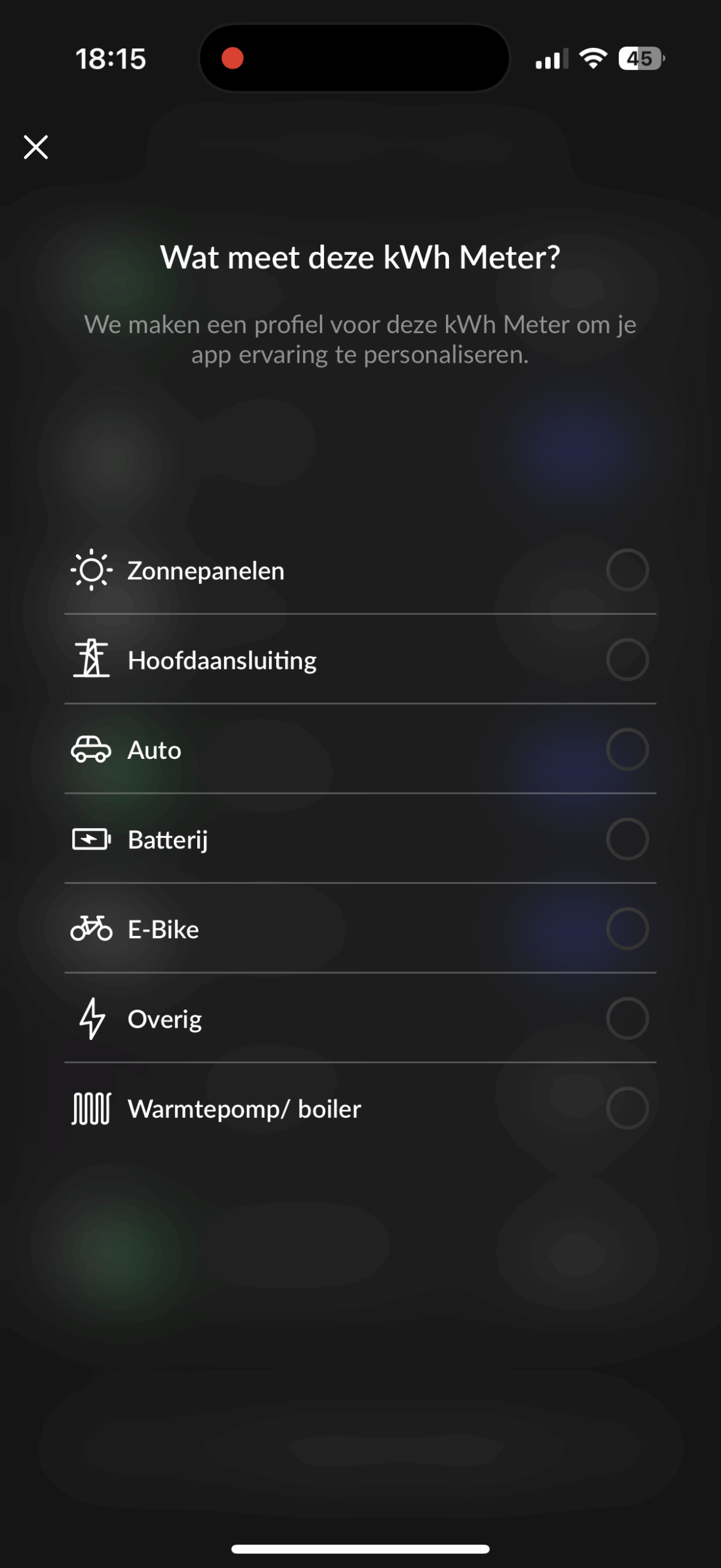The width and height of the screenshot is (721, 1568).
Task: Choose E-Bike from the list
Action: (627, 929)
